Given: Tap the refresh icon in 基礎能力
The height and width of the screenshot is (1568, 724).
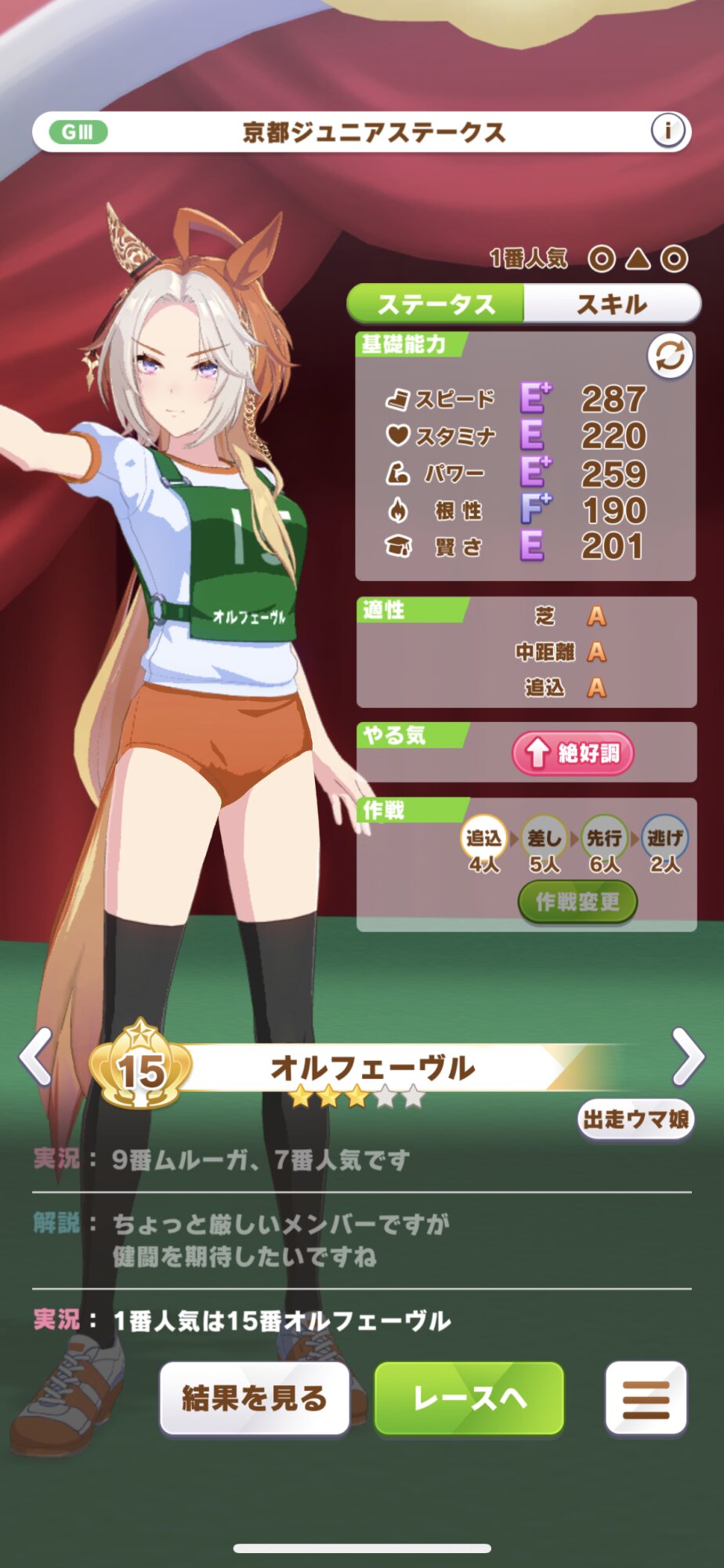Looking at the screenshot, I should coord(670,357).
